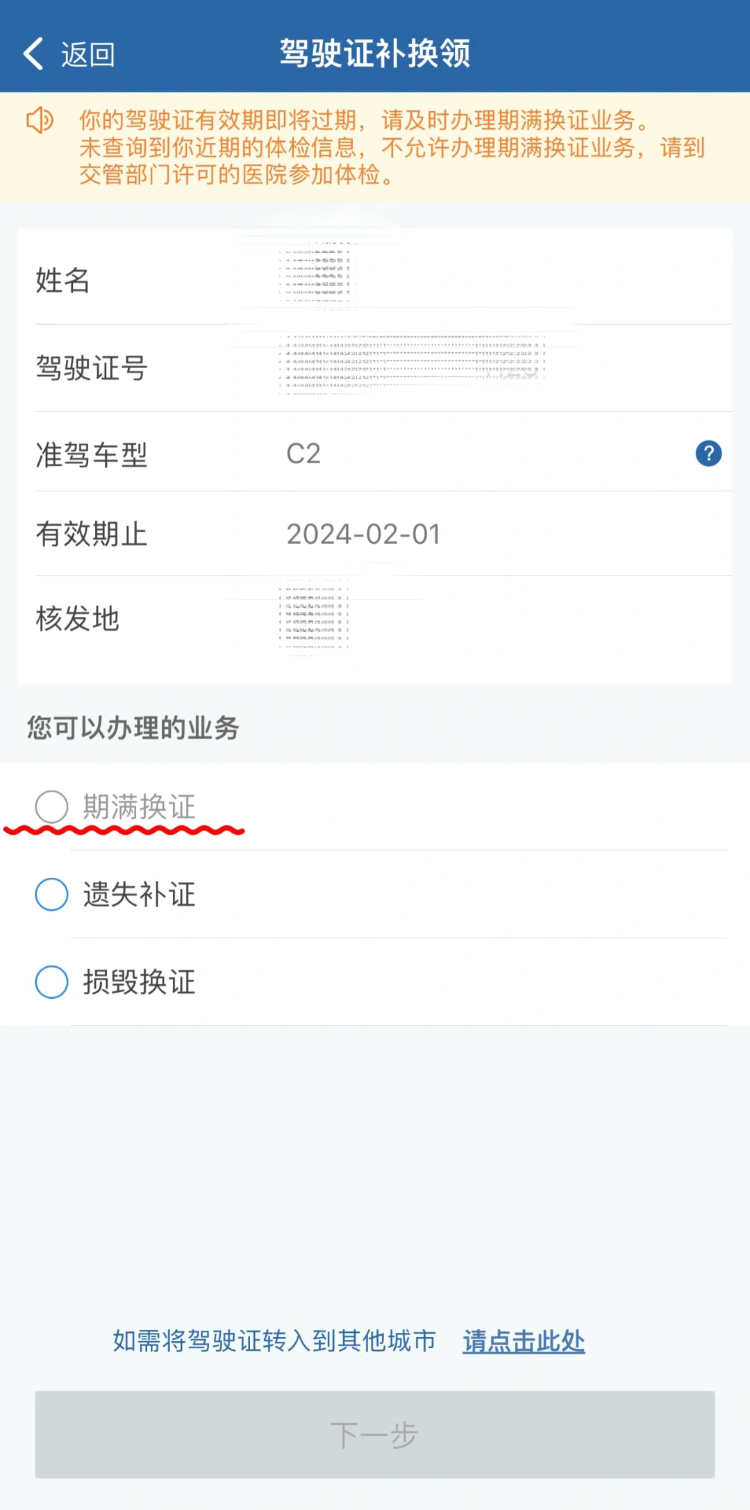The height and width of the screenshot is (1510, 750).
Task: Tap the 下一步 button
Action: tap(375, 1435)
